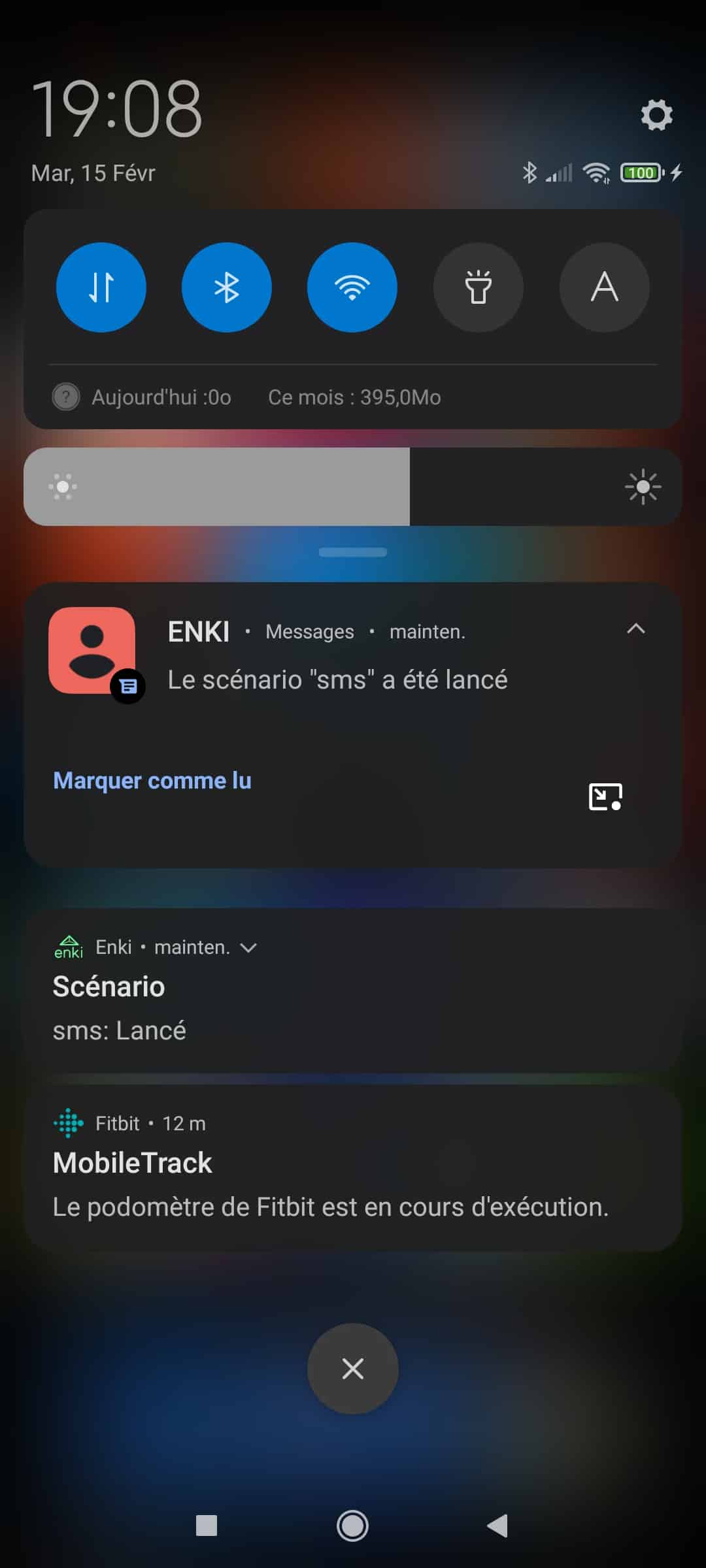Turn on the flashlight

[x=479, y=287]
